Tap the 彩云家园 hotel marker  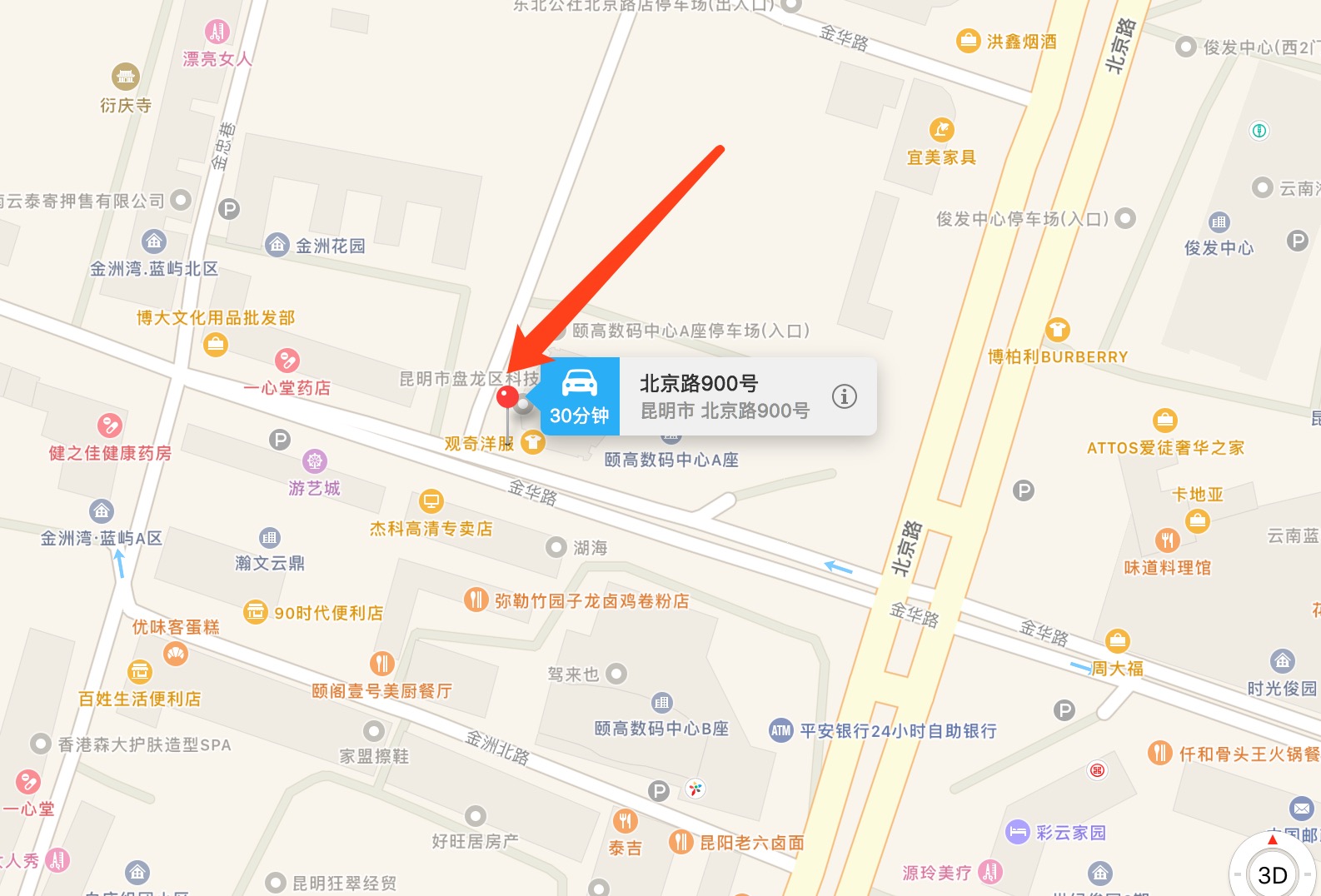pos(1017,831)
